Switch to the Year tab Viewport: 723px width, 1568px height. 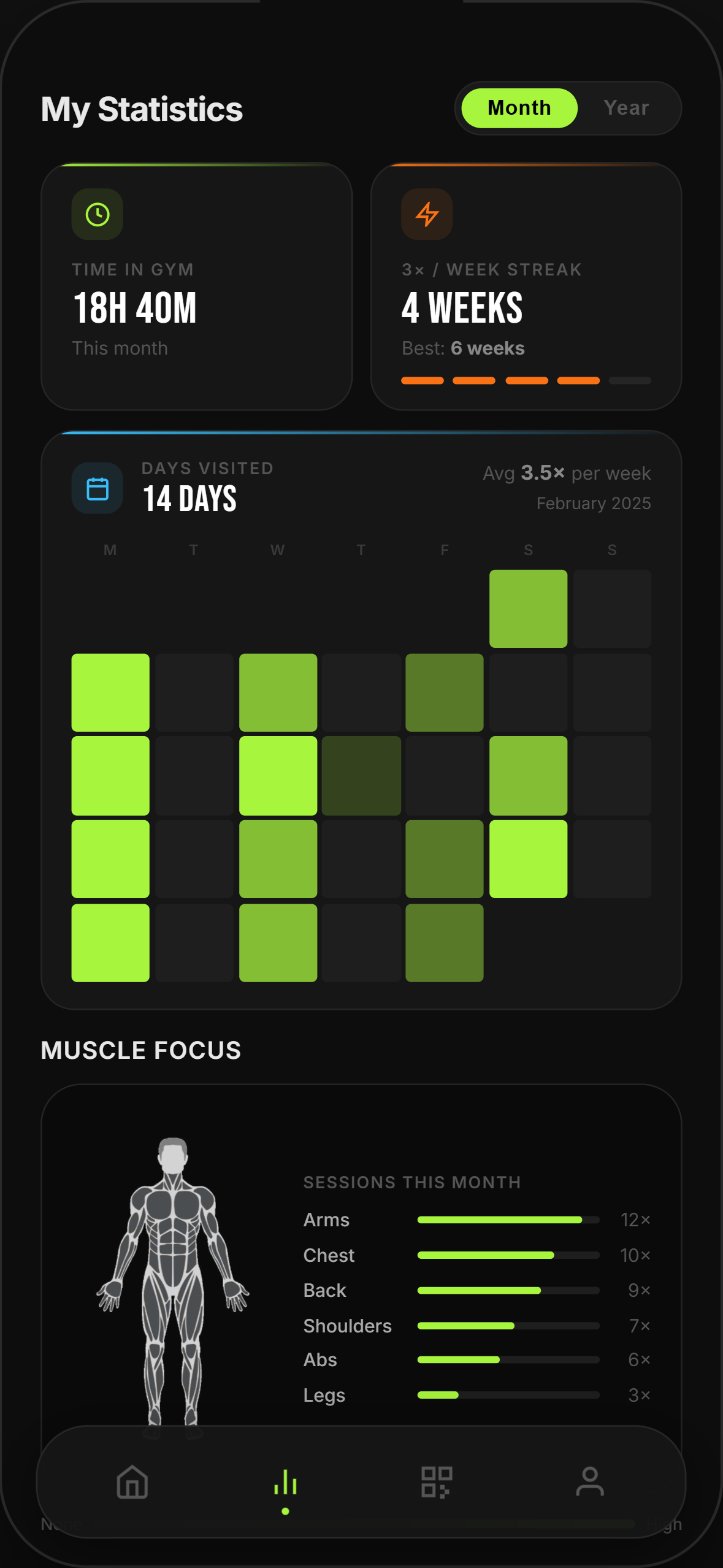point(626,107)
